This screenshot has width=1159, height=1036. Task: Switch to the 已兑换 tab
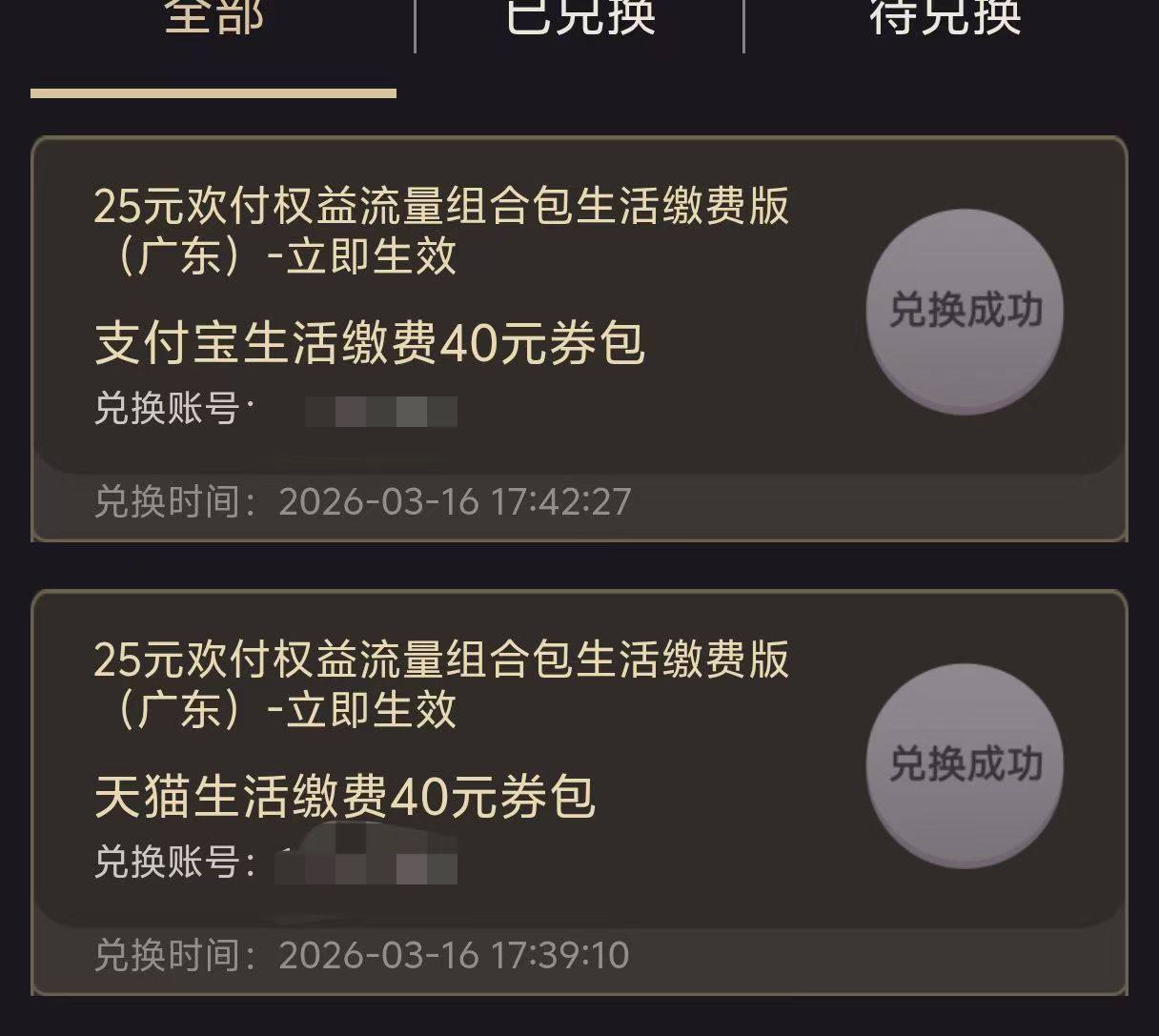coord(579,19)
